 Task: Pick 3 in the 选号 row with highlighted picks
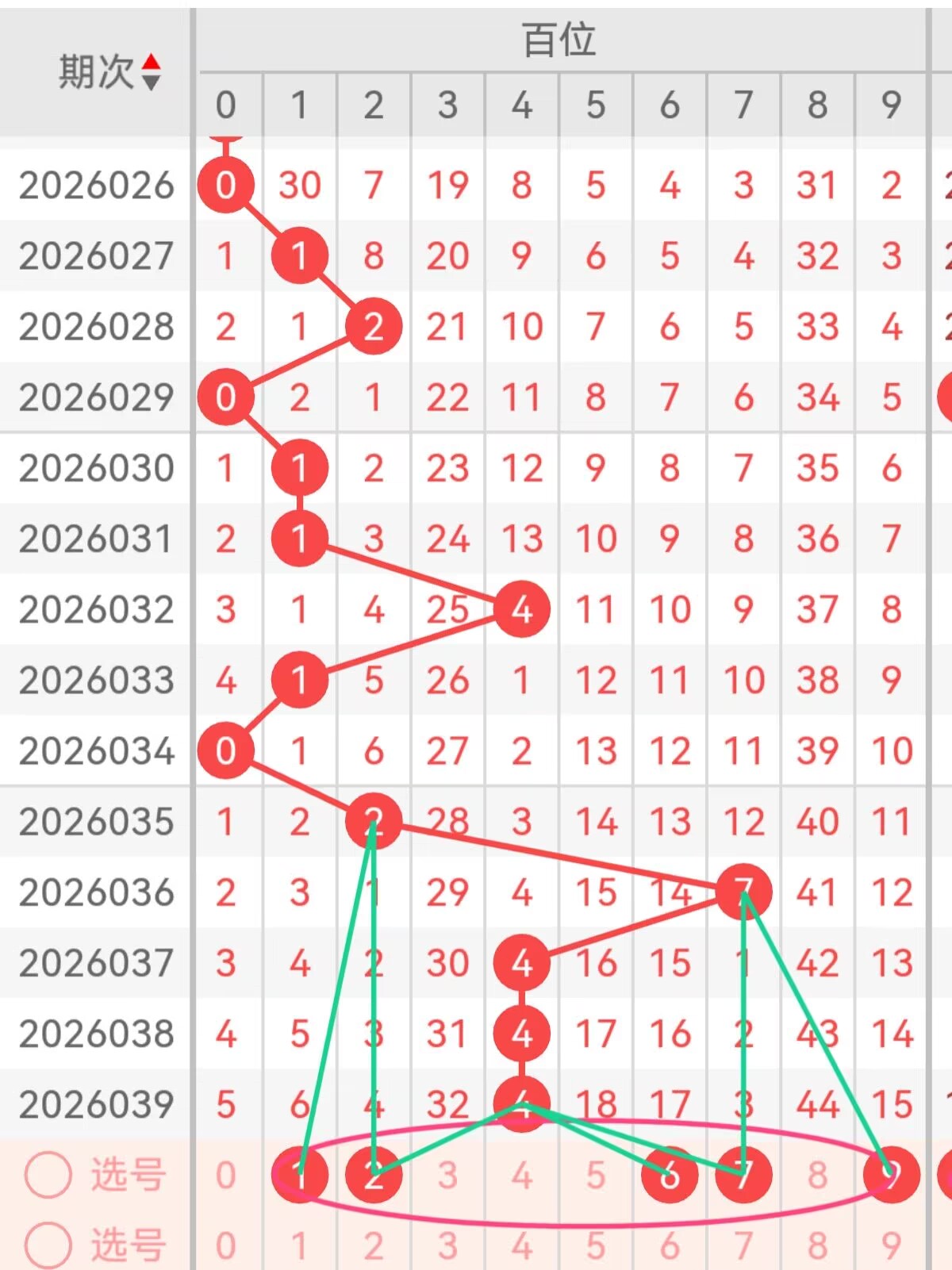pos(447,1175)
